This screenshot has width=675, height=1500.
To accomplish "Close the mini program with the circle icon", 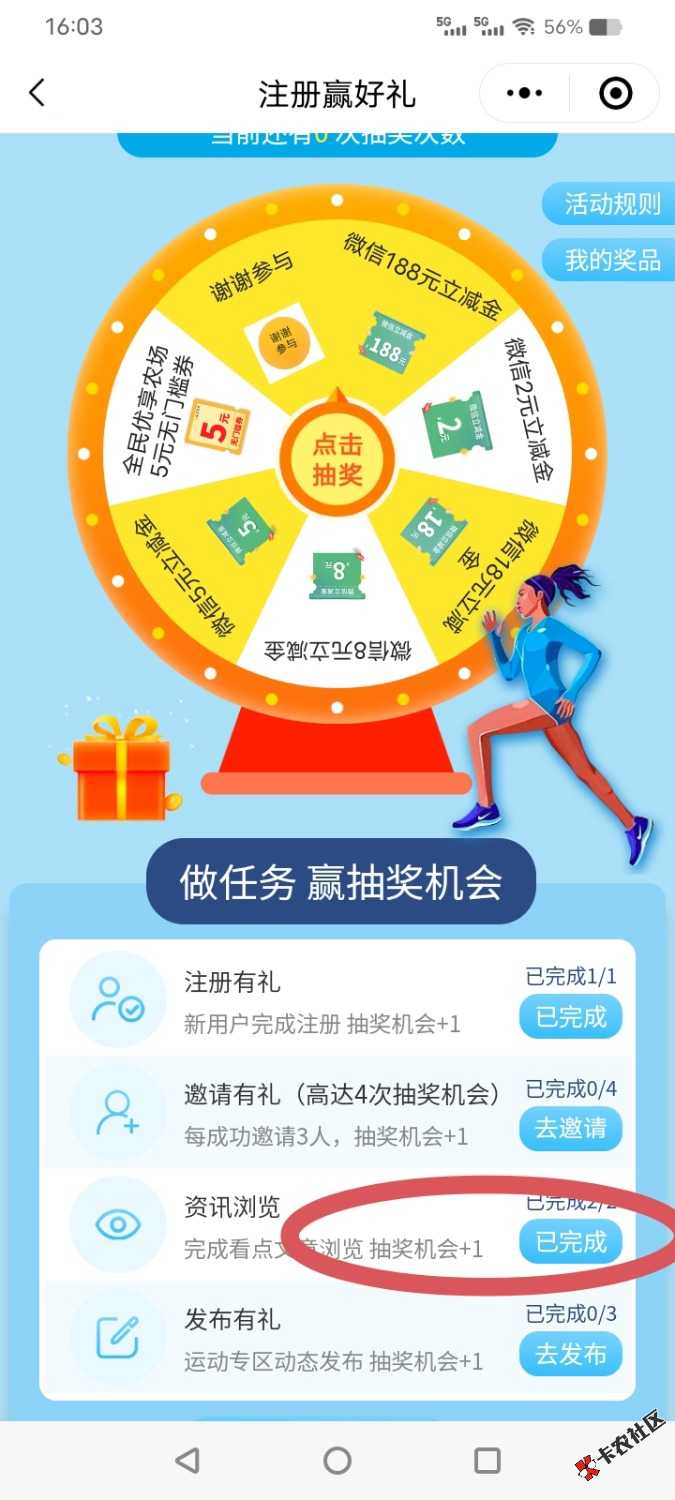I will (615, 94).
